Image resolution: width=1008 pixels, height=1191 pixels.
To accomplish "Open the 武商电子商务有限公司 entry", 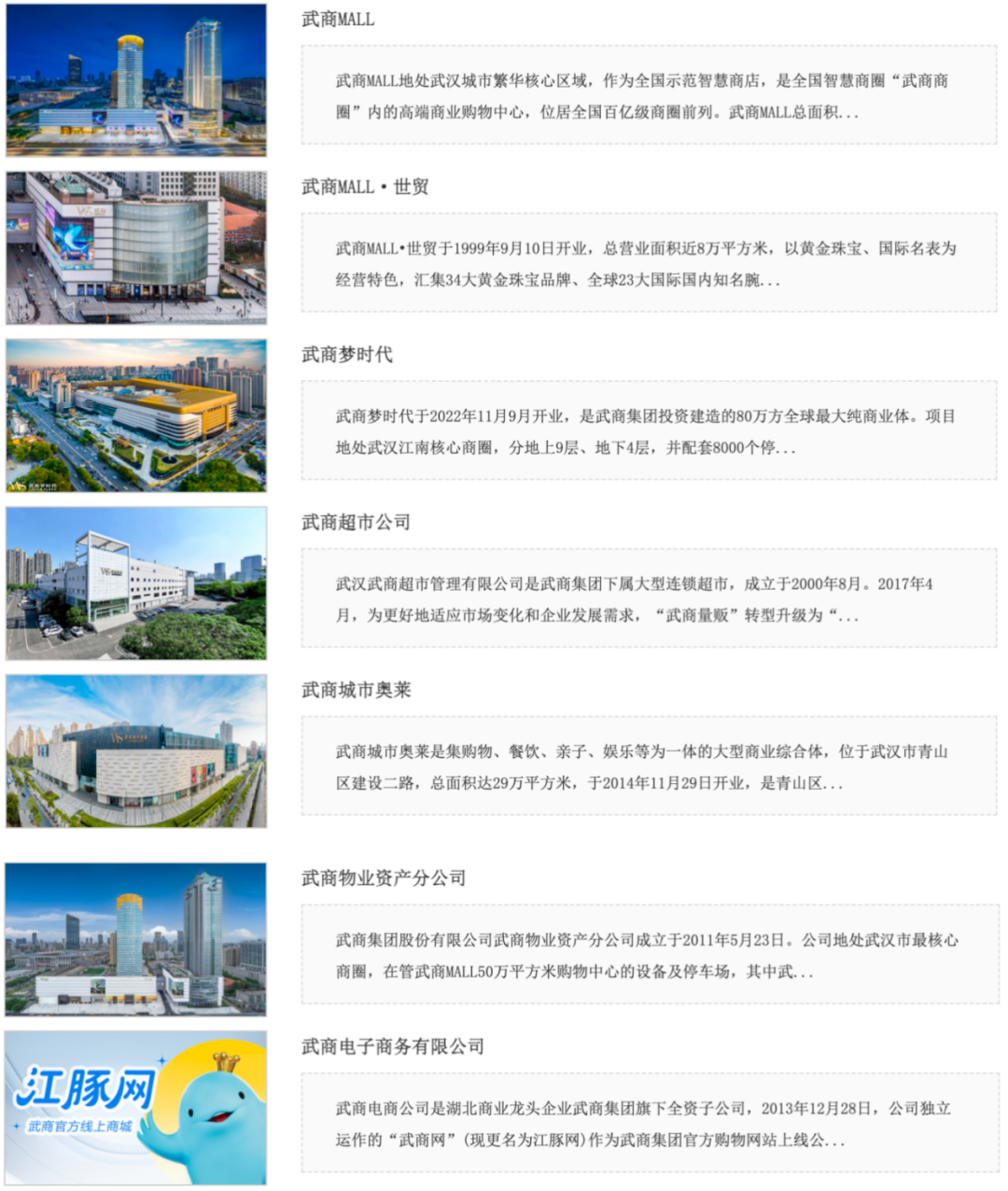I will 392,1047.
